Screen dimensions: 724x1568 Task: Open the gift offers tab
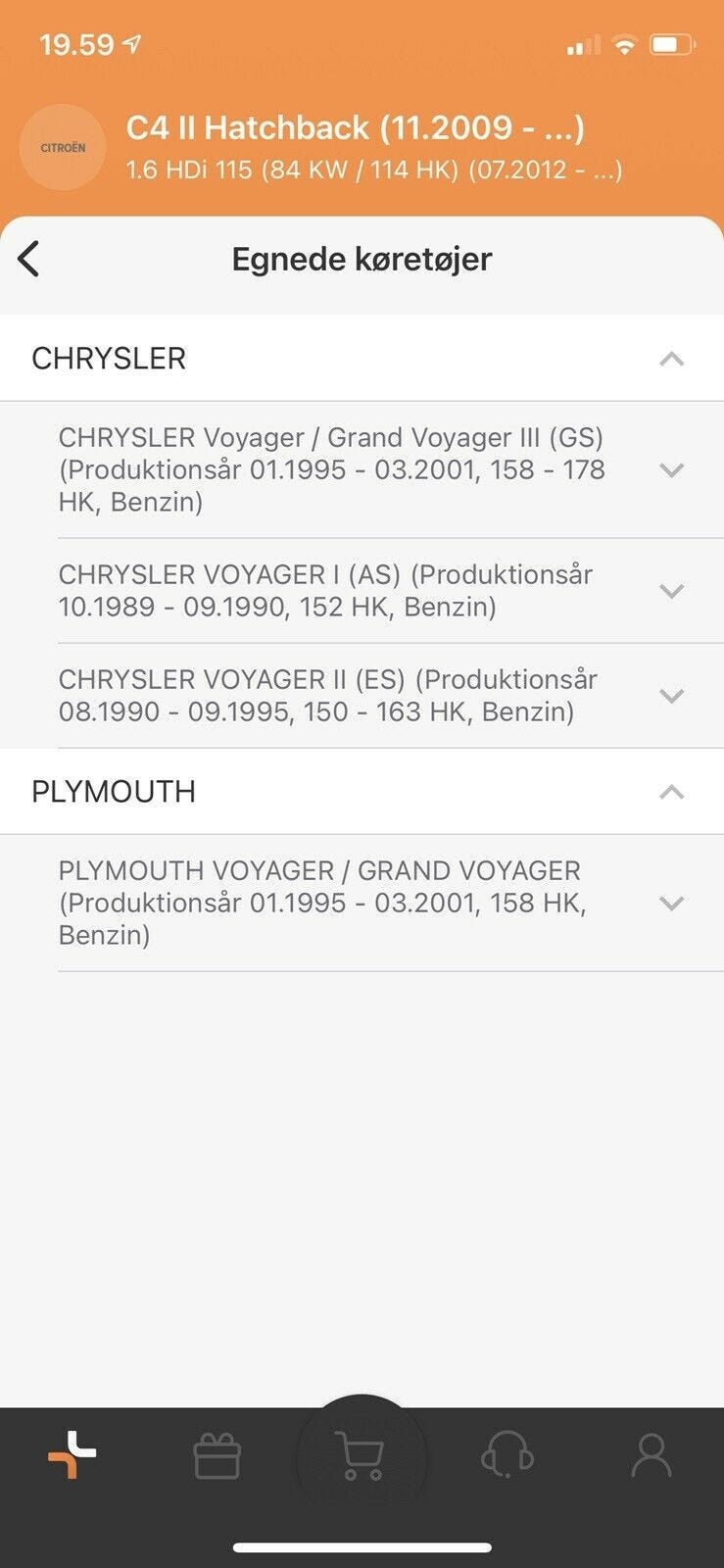tap(217, 1456)
